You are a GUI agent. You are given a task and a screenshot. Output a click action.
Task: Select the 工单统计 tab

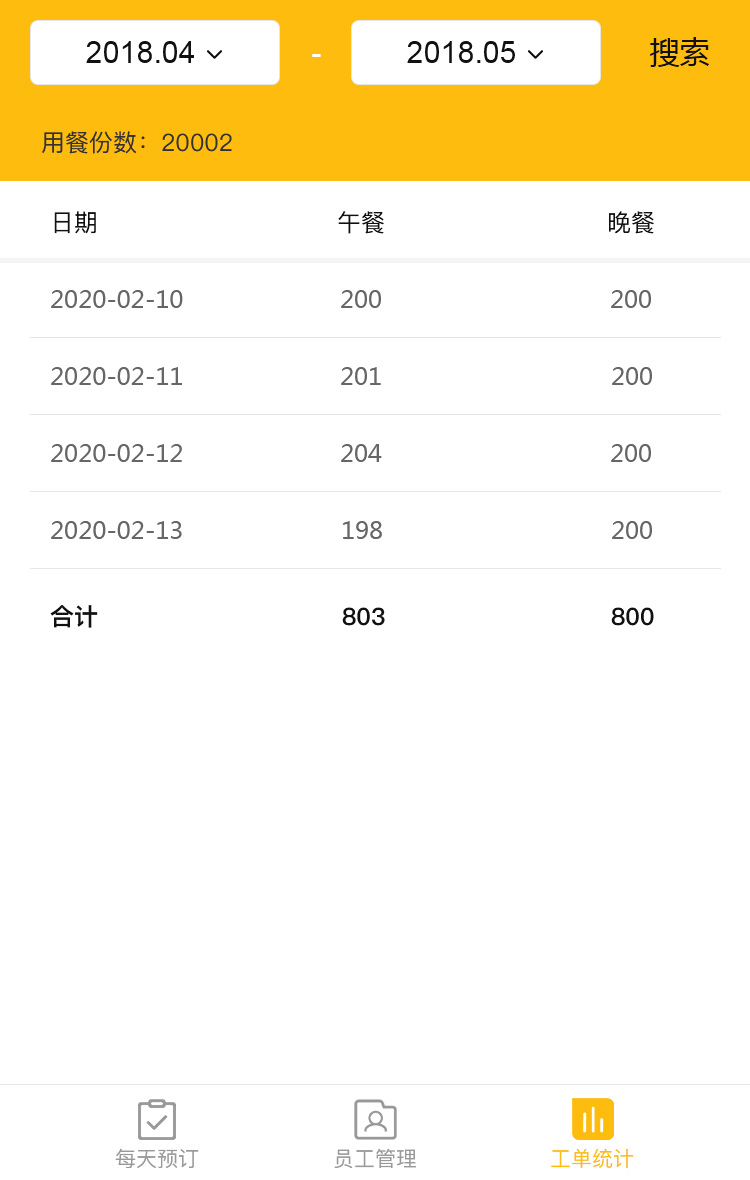[x=592, y=1134]
